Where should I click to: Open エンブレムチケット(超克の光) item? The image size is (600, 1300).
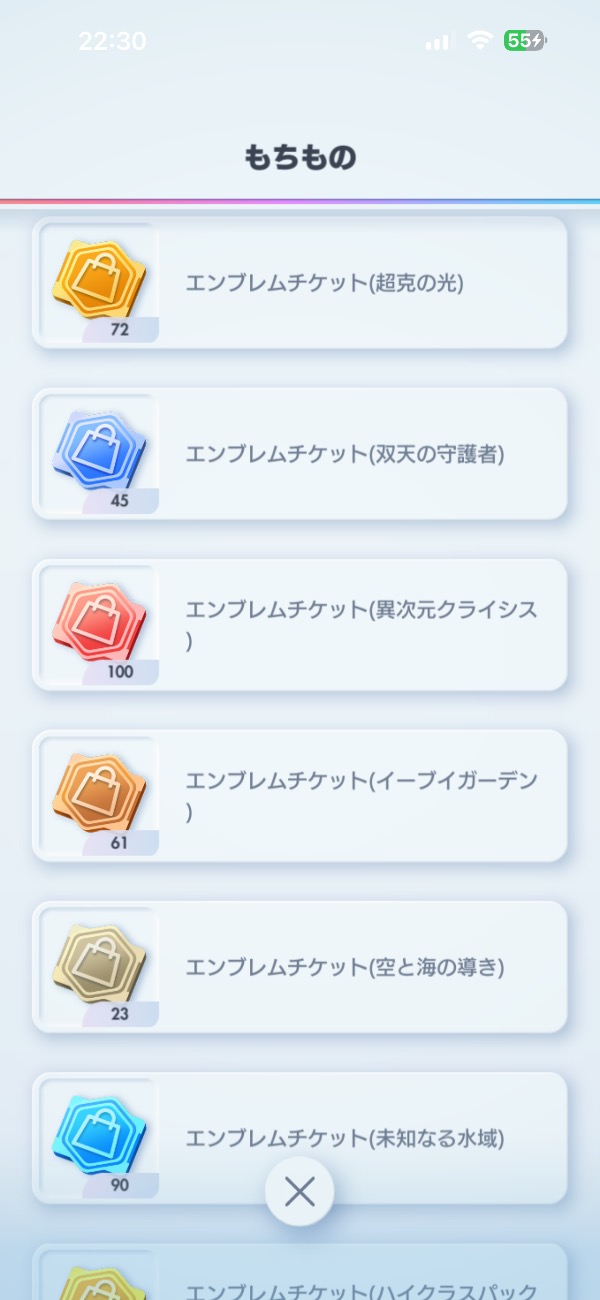pyautogui.click(x=300, y=283)
